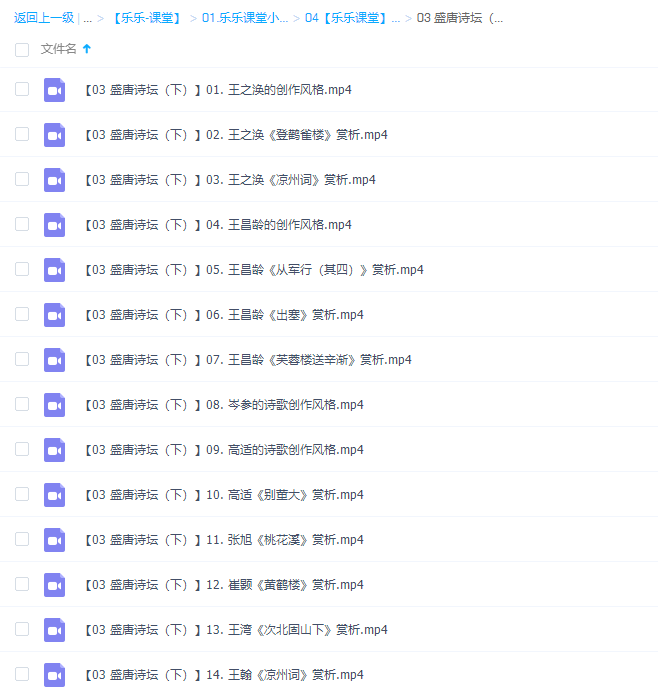Go back via 返回上一级 link

(x=44, y=18)
